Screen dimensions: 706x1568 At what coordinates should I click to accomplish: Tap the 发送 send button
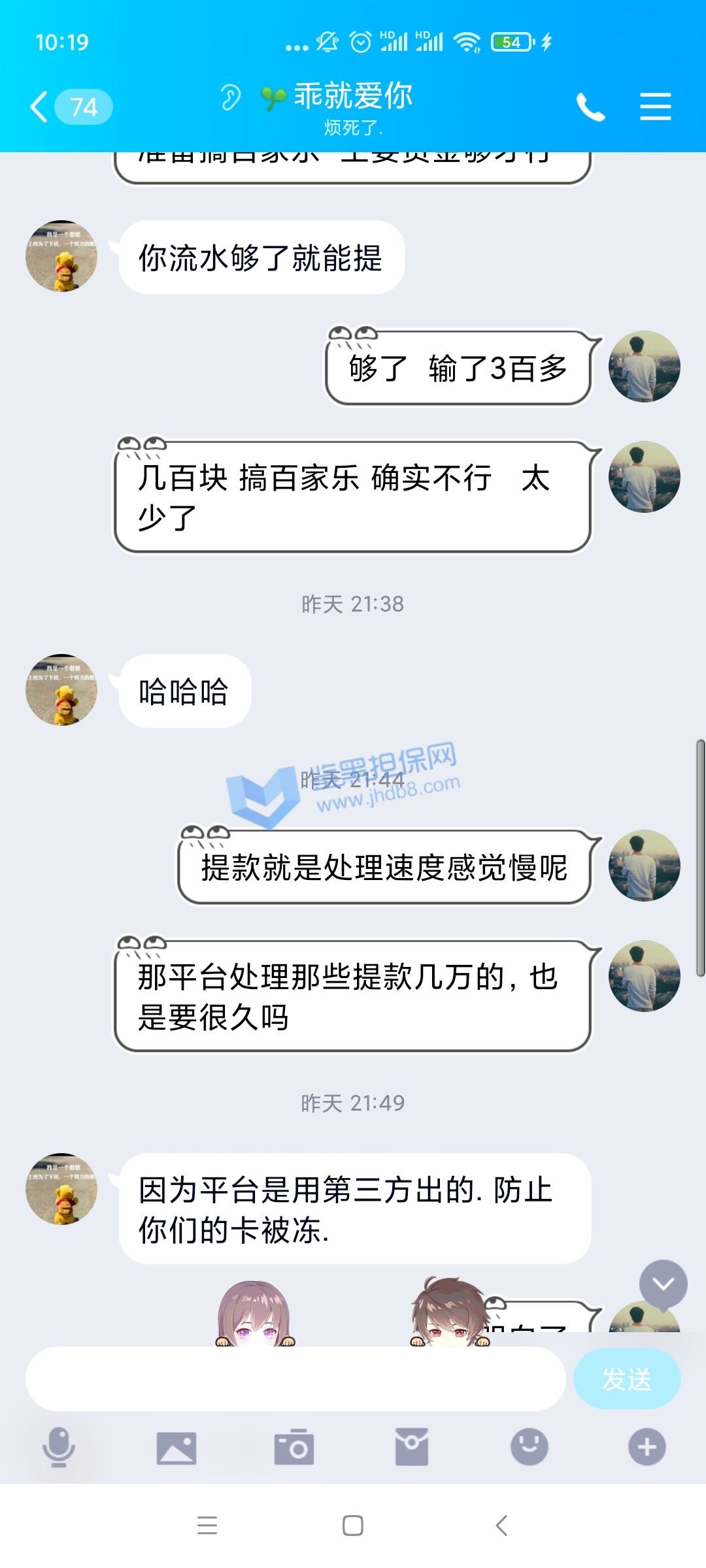click(626, 1379)
